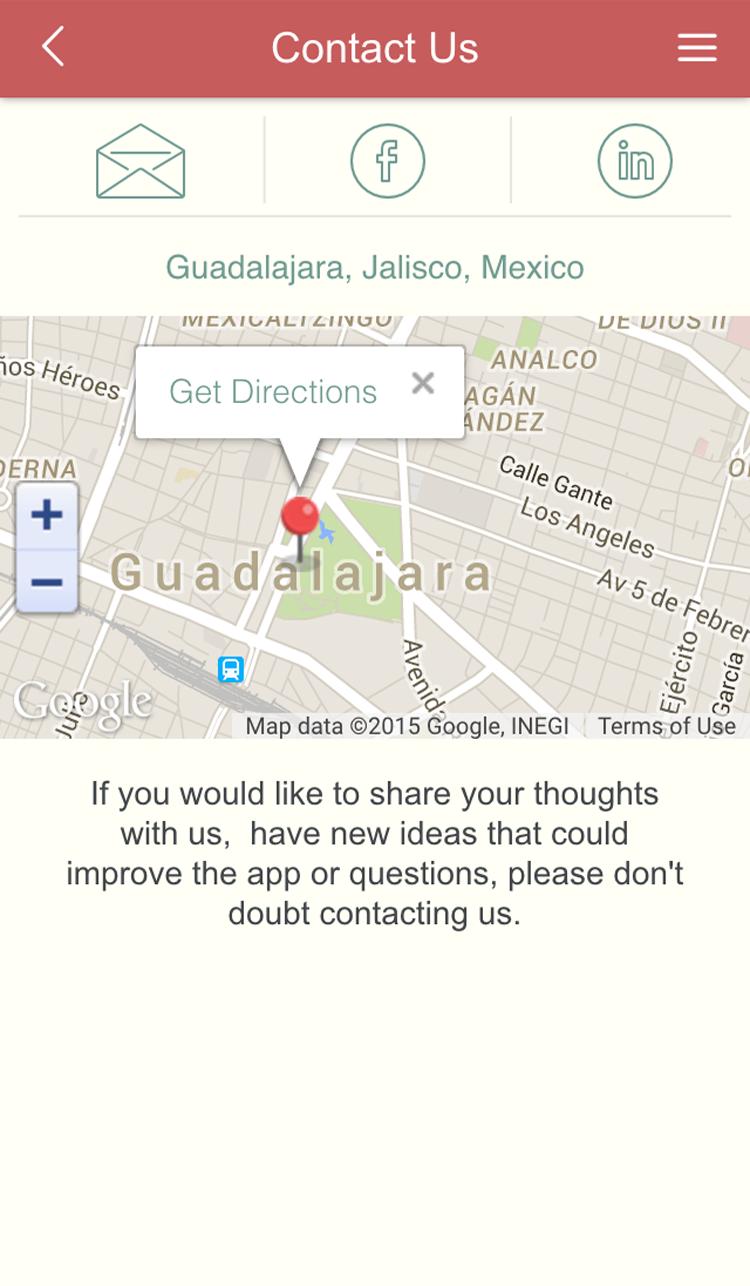The image size is (750, 1286).
Task: Open the hamburger menu
Action: (697, 47)
